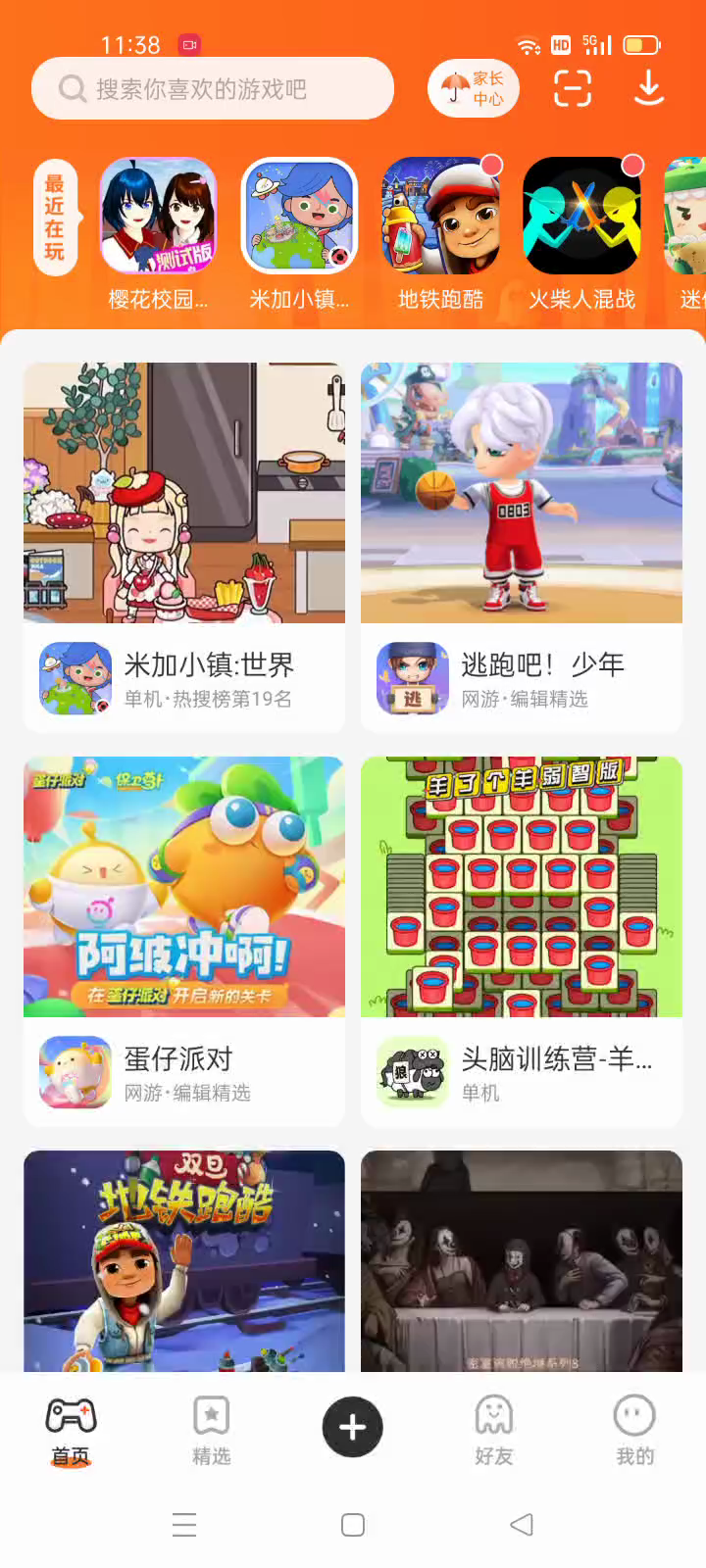Open the 双旦 地铁跑酷 banner card
This screenshot has width=706, height=1568.
[184, 1260]
